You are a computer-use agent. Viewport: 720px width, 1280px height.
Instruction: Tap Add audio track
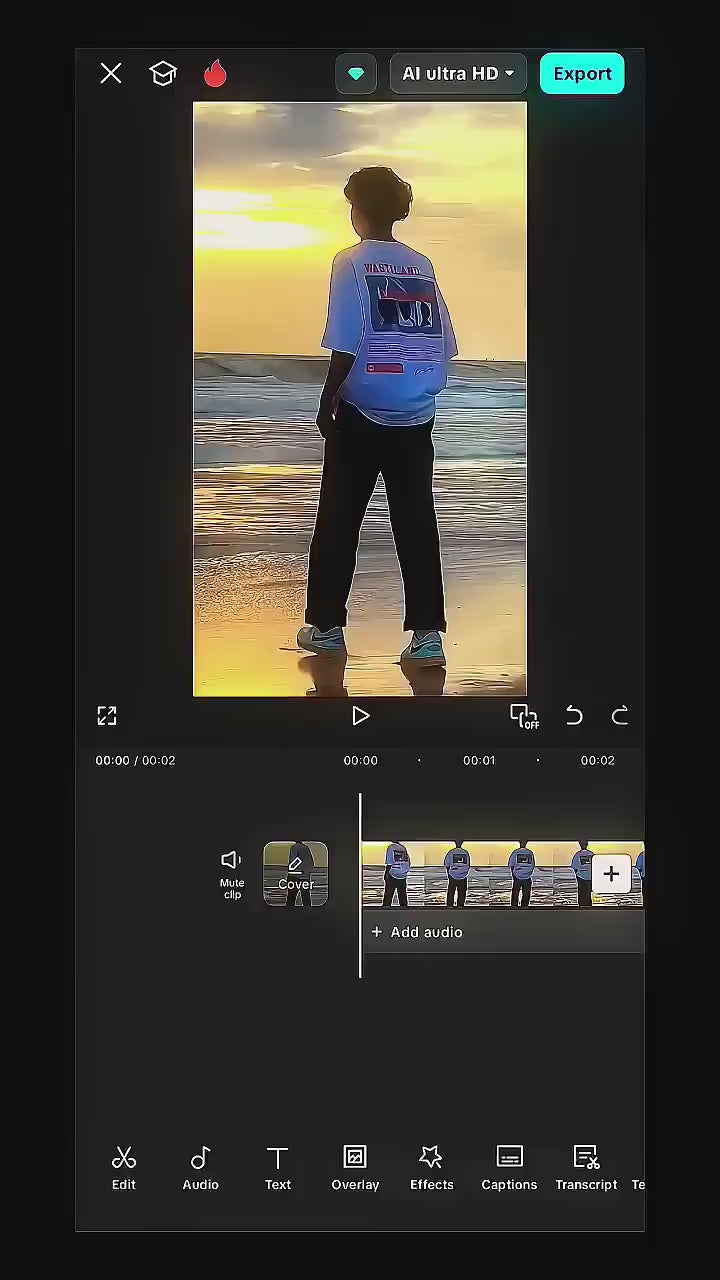pos(417,932)
